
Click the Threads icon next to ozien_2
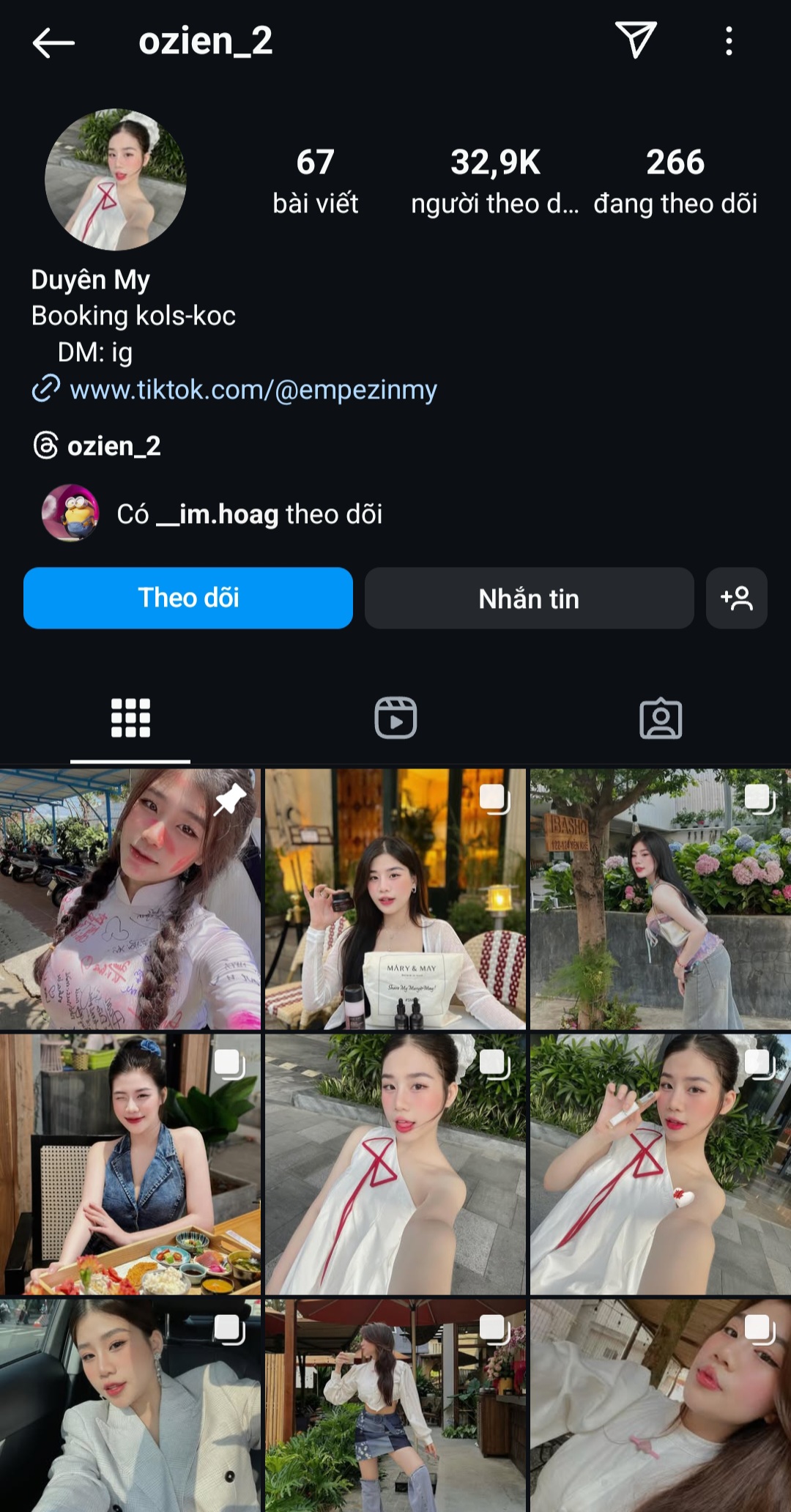click(x=44, y=445)
